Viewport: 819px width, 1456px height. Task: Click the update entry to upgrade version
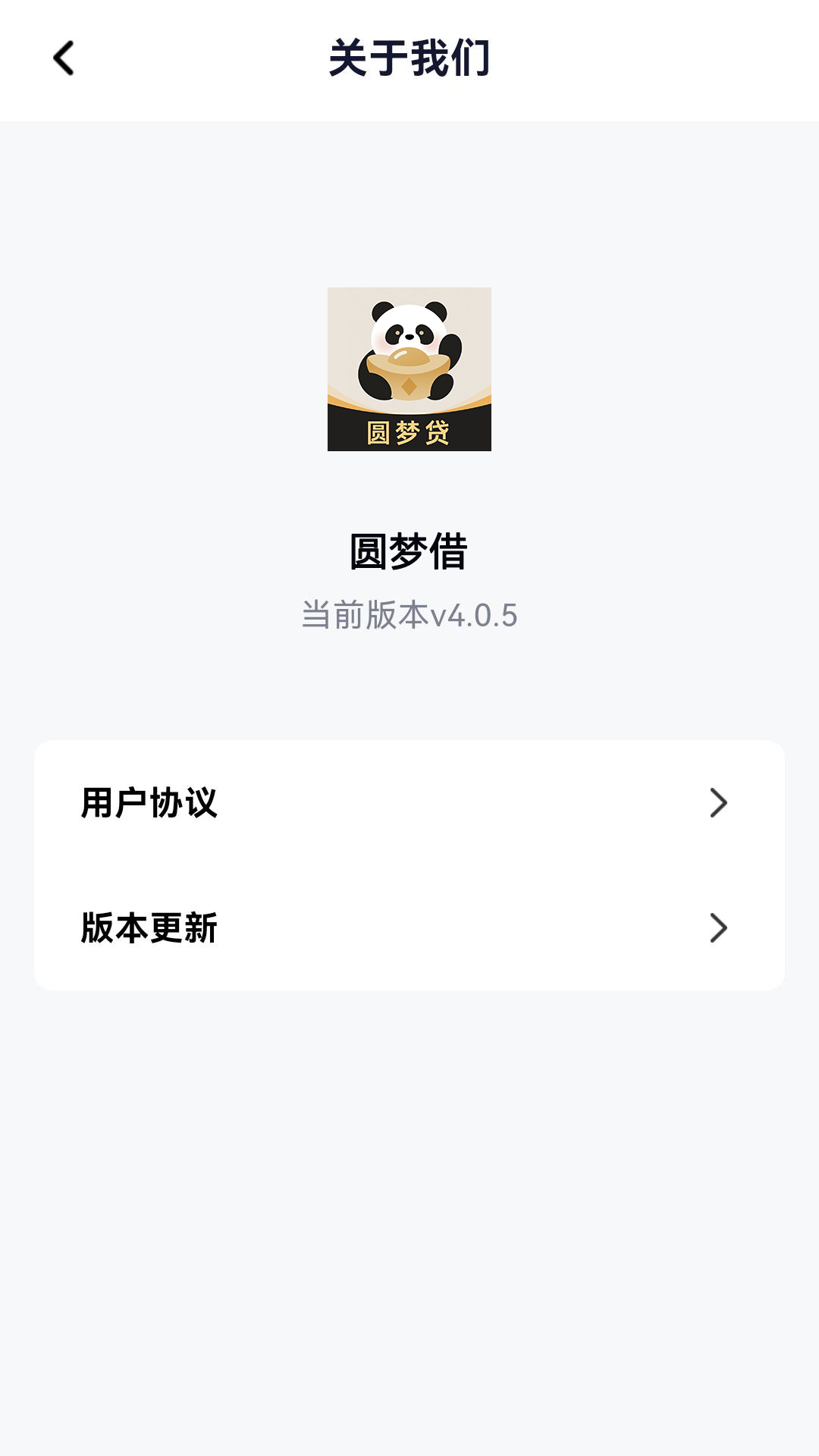click(x=409, y=928)
